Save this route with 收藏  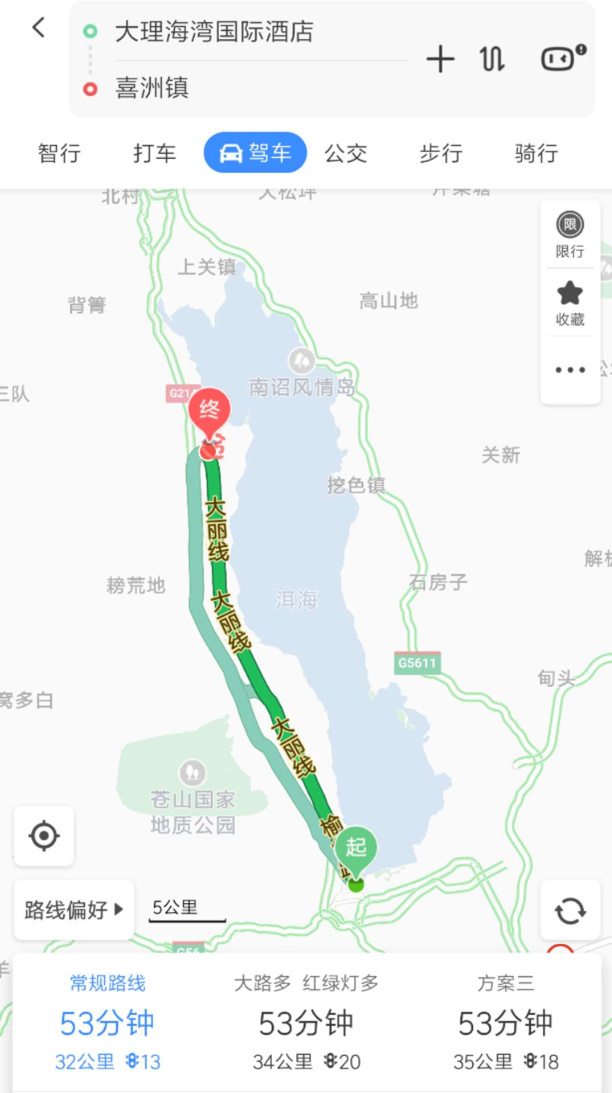coord(570,303)
